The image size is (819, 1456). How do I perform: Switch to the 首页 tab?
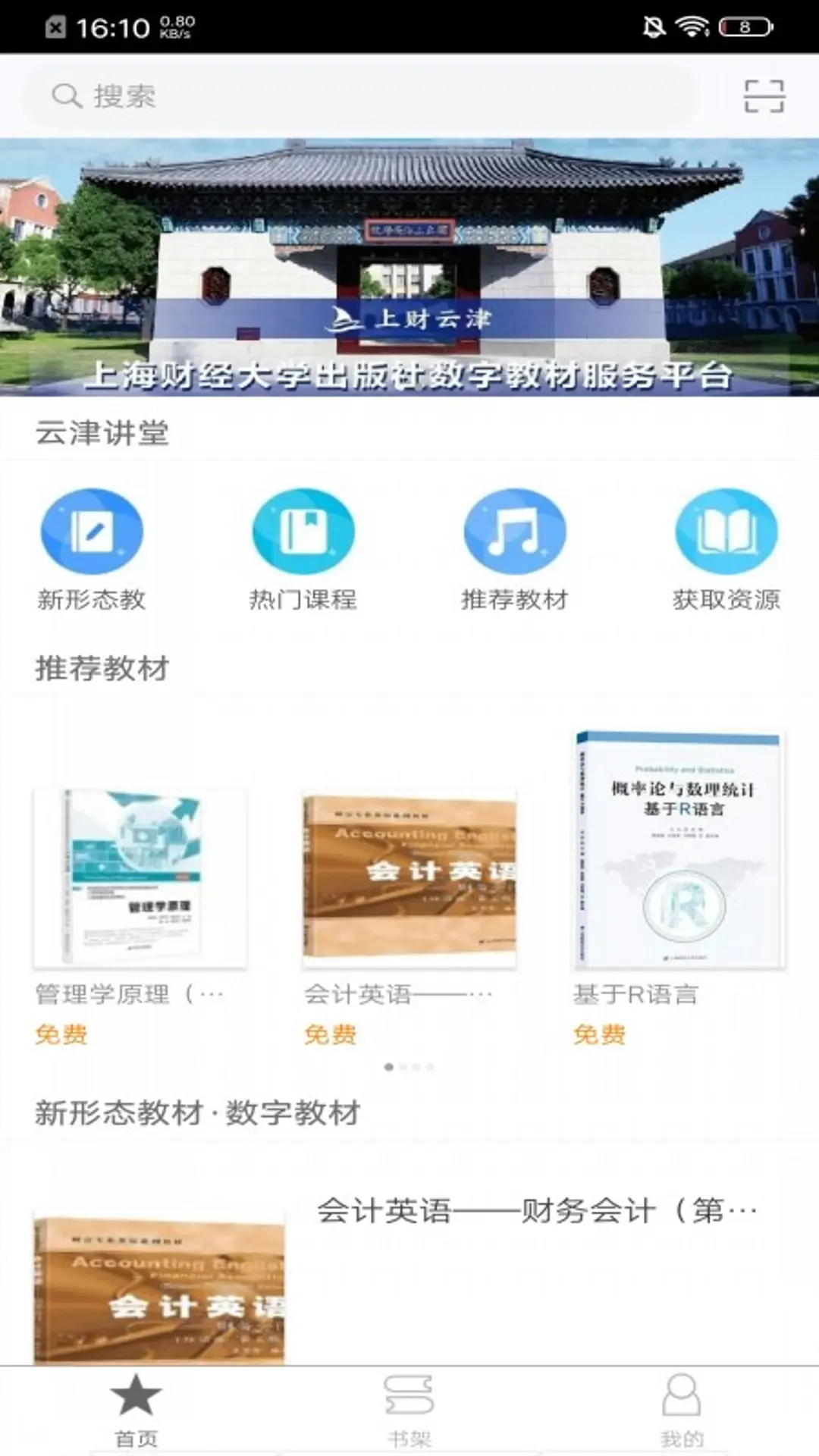pyautogui.click(x=136, y=1410)
